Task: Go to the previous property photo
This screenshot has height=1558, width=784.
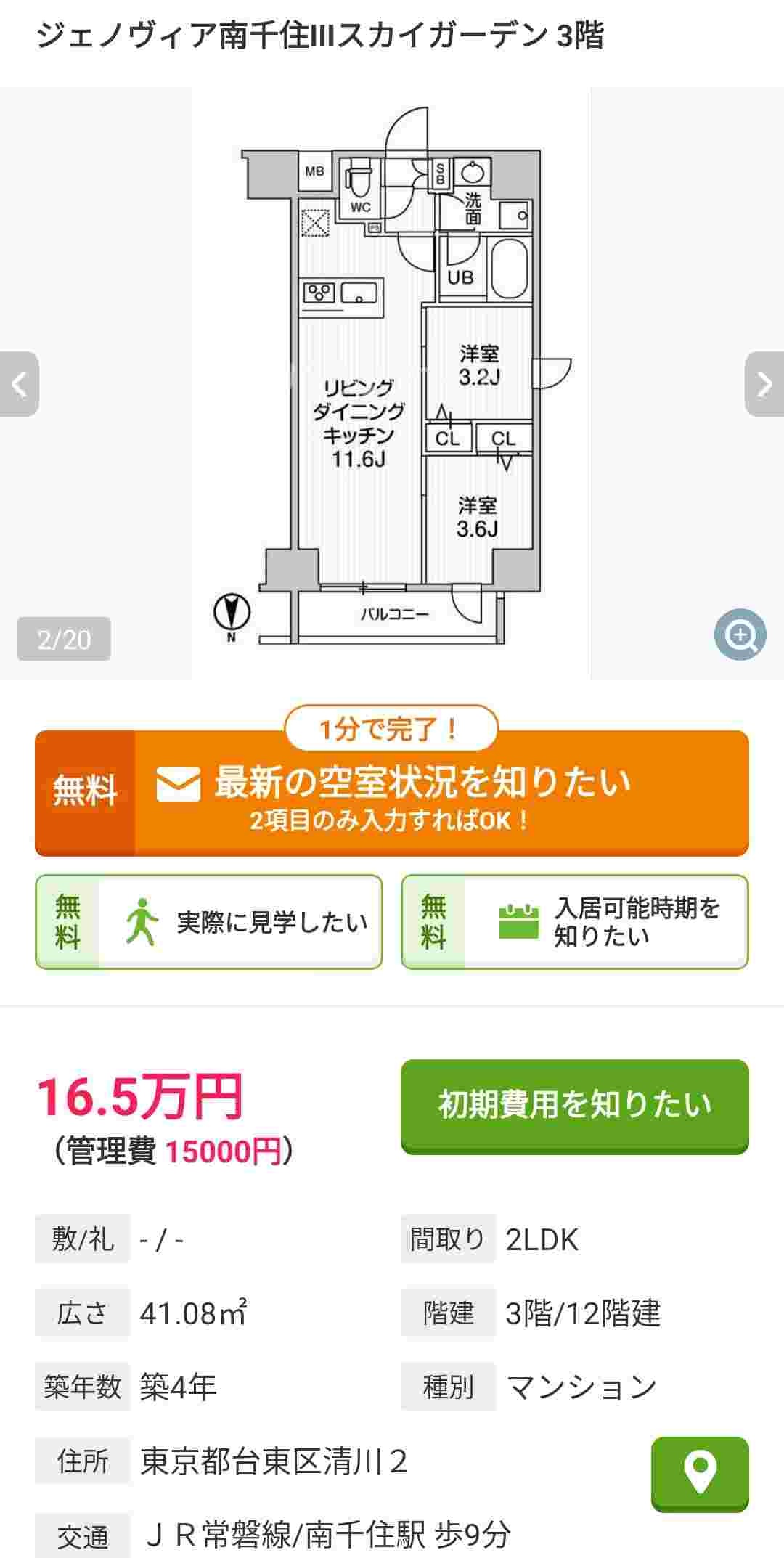Action: coord(19,384)
